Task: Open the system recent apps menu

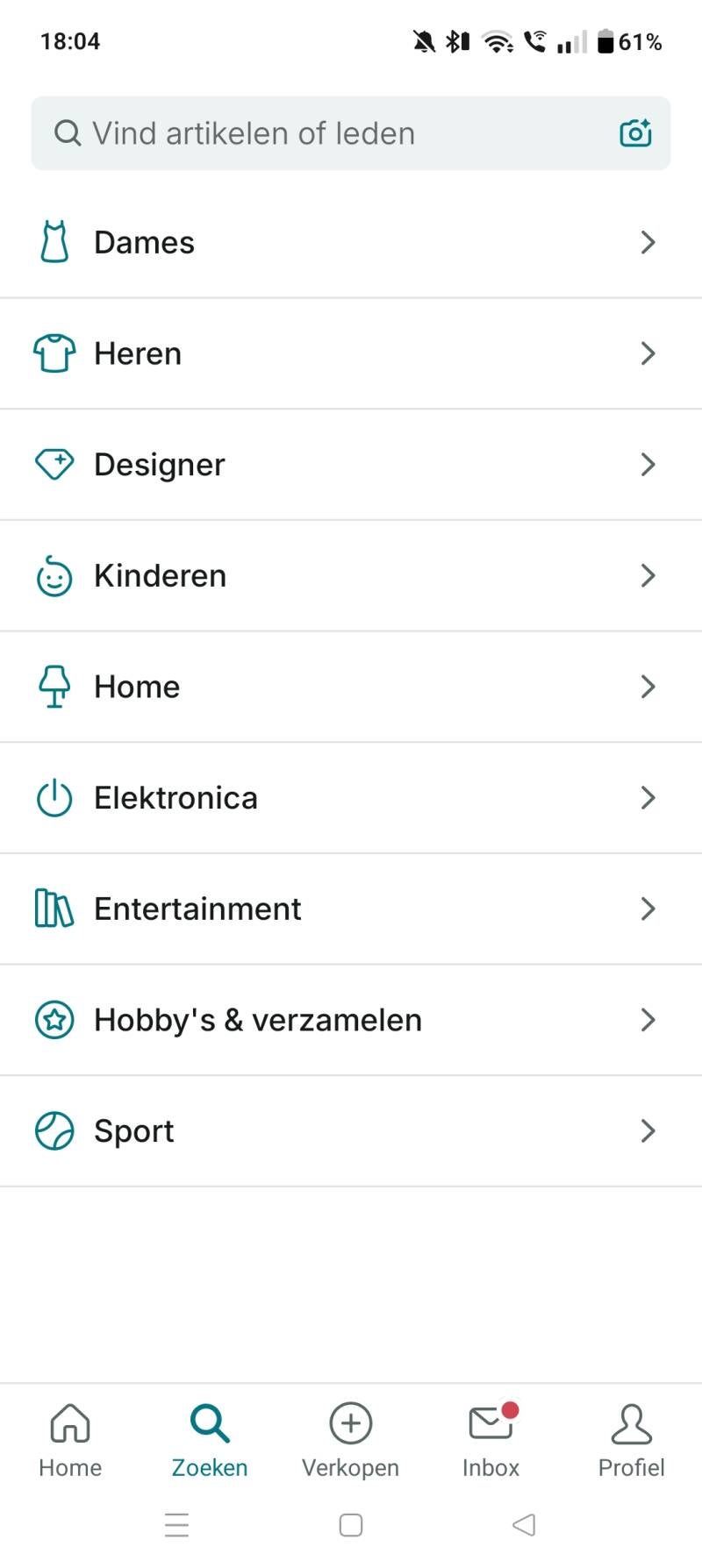Action: point(176,1525)
